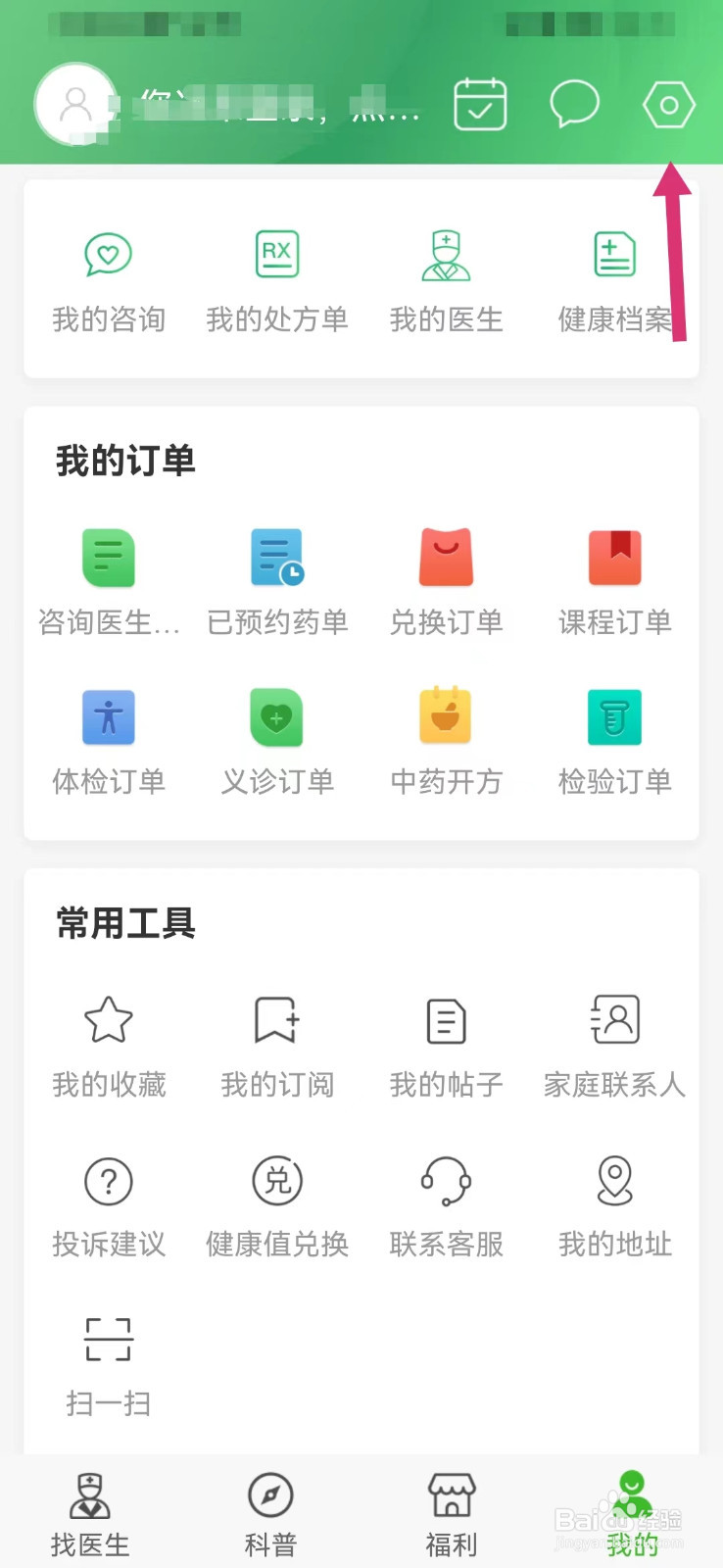Contact 联系客服 customer service
This screenshot has height=1568, width=723.
pyautogui.click(x=447, y=1204)
